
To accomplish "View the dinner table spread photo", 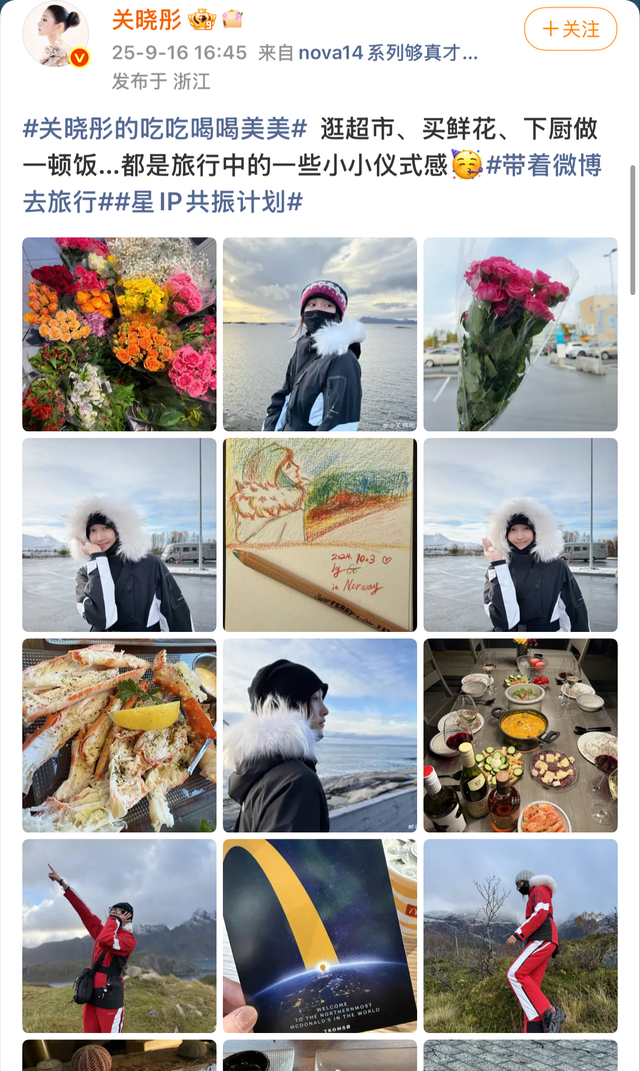I will click(x=520, y=735).
